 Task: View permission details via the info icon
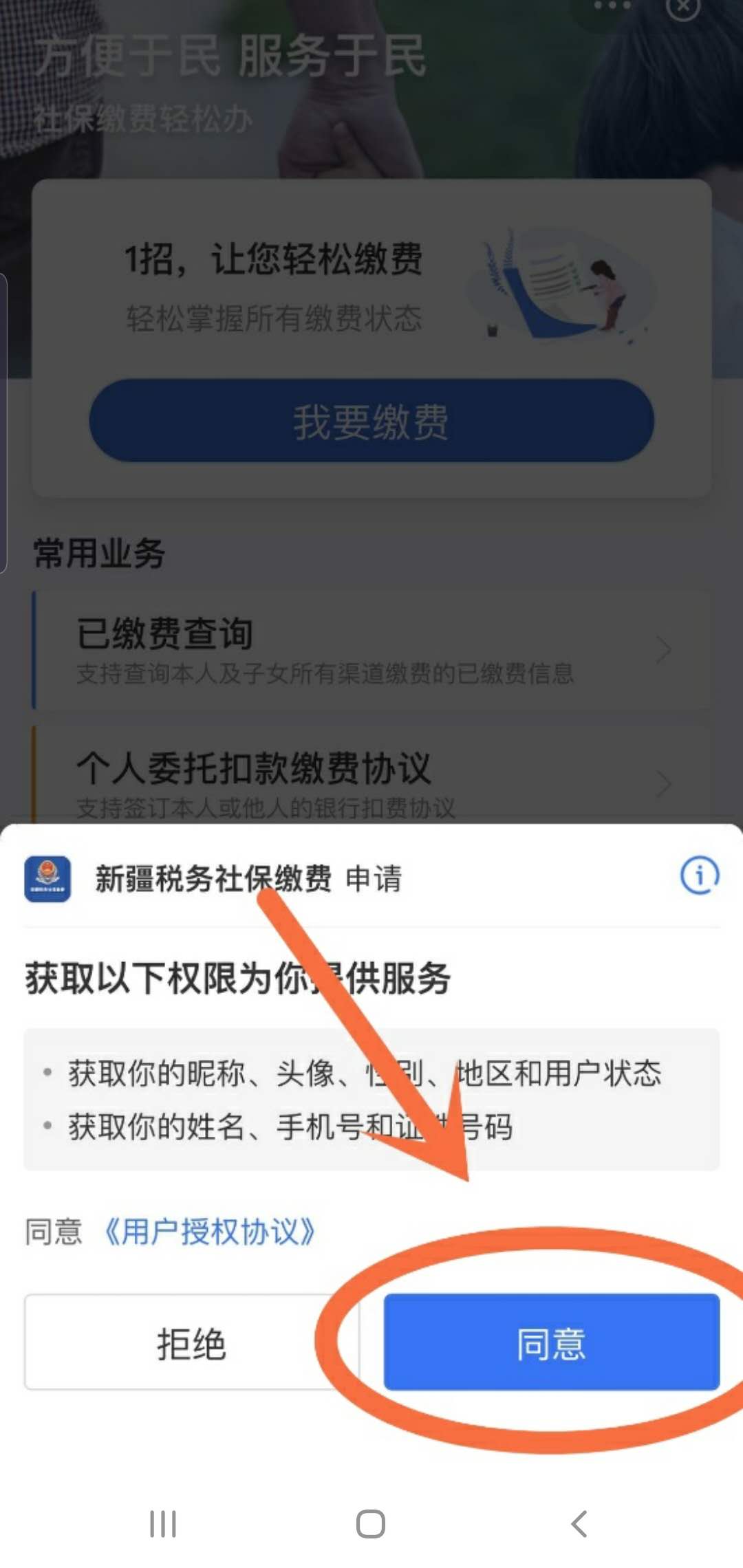click(x=699, y=875)
